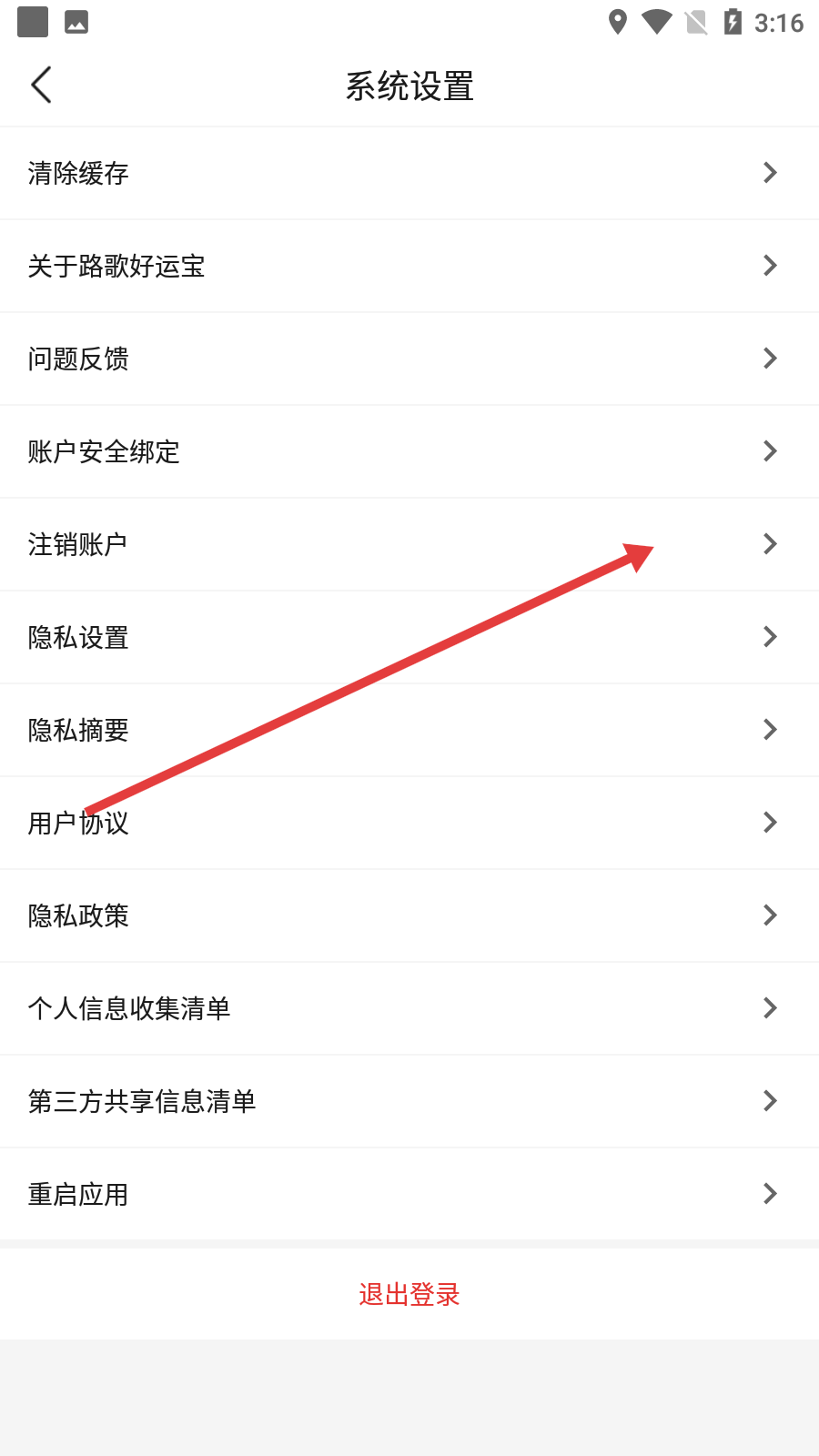Open 用户协议 user agreement

[409, 823]
